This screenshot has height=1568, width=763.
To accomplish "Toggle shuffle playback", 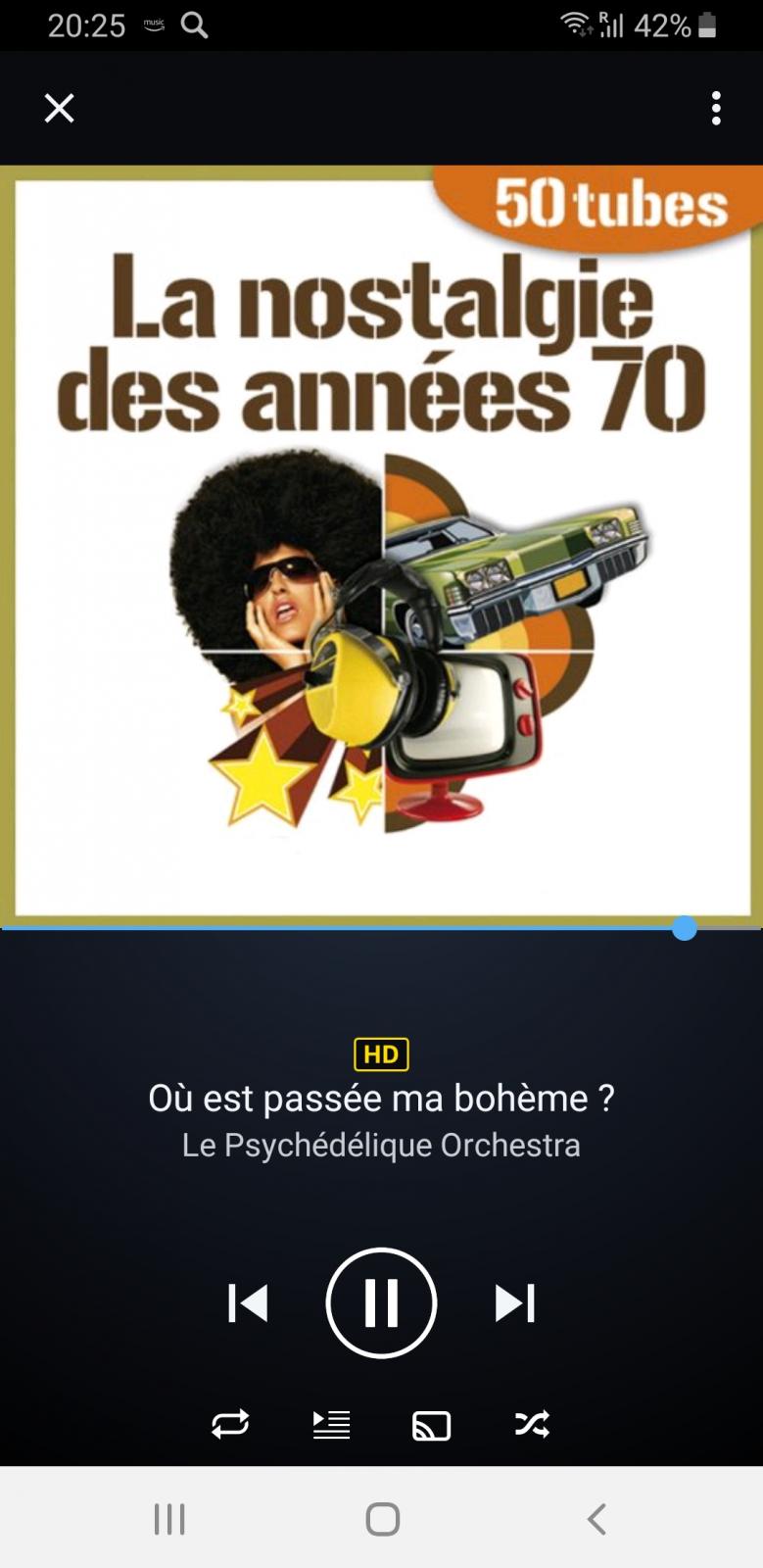I will [532, 1424].
